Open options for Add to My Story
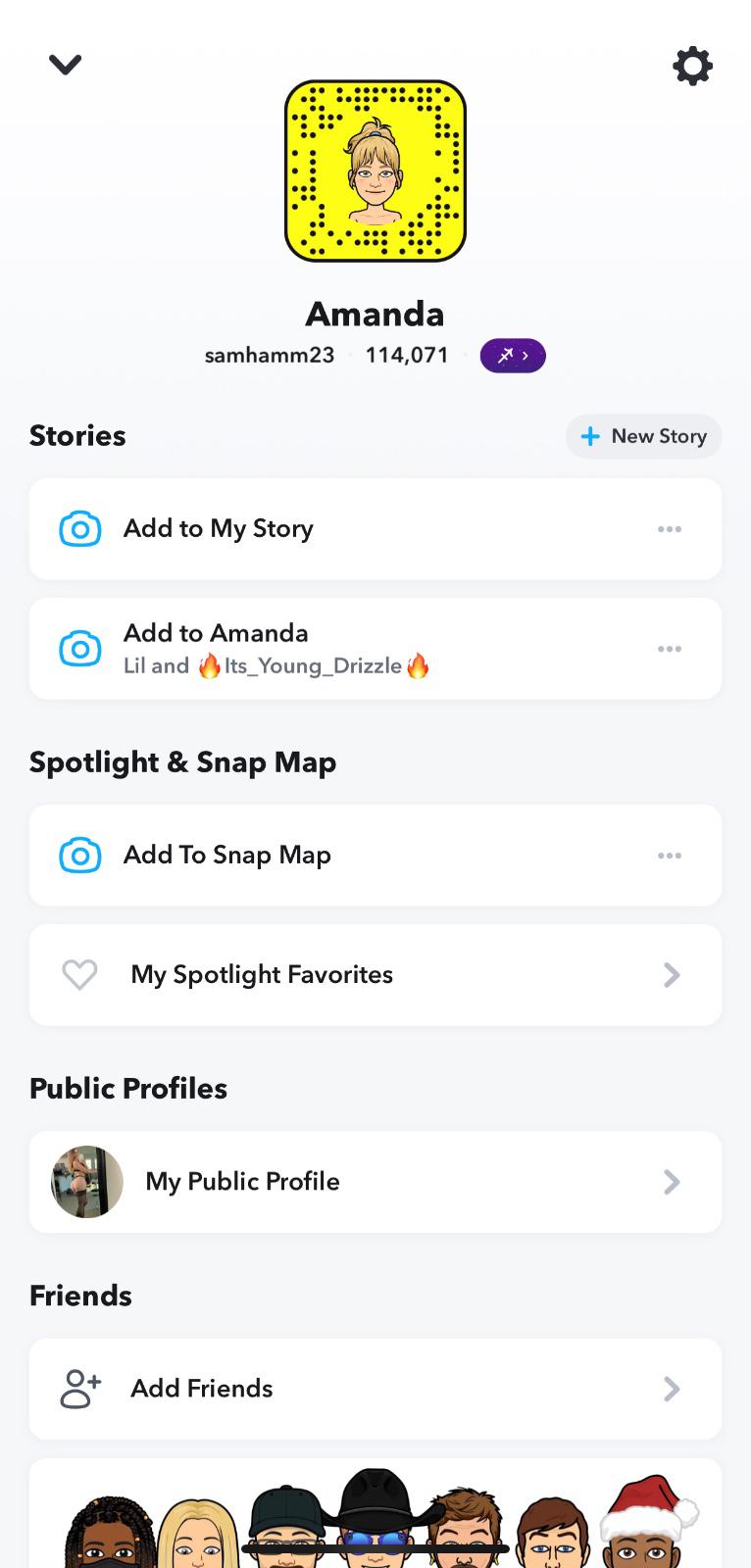The height and width of the screenshot is (1568, 751). coord(670,529)
